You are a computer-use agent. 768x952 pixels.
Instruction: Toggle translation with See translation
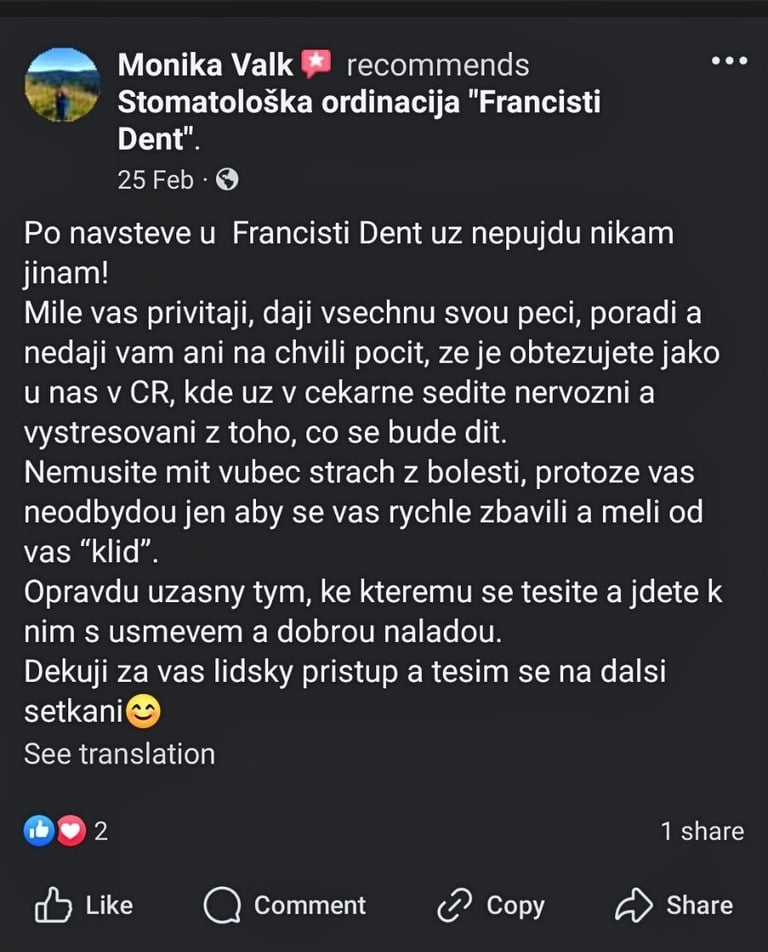click(119, 754)
